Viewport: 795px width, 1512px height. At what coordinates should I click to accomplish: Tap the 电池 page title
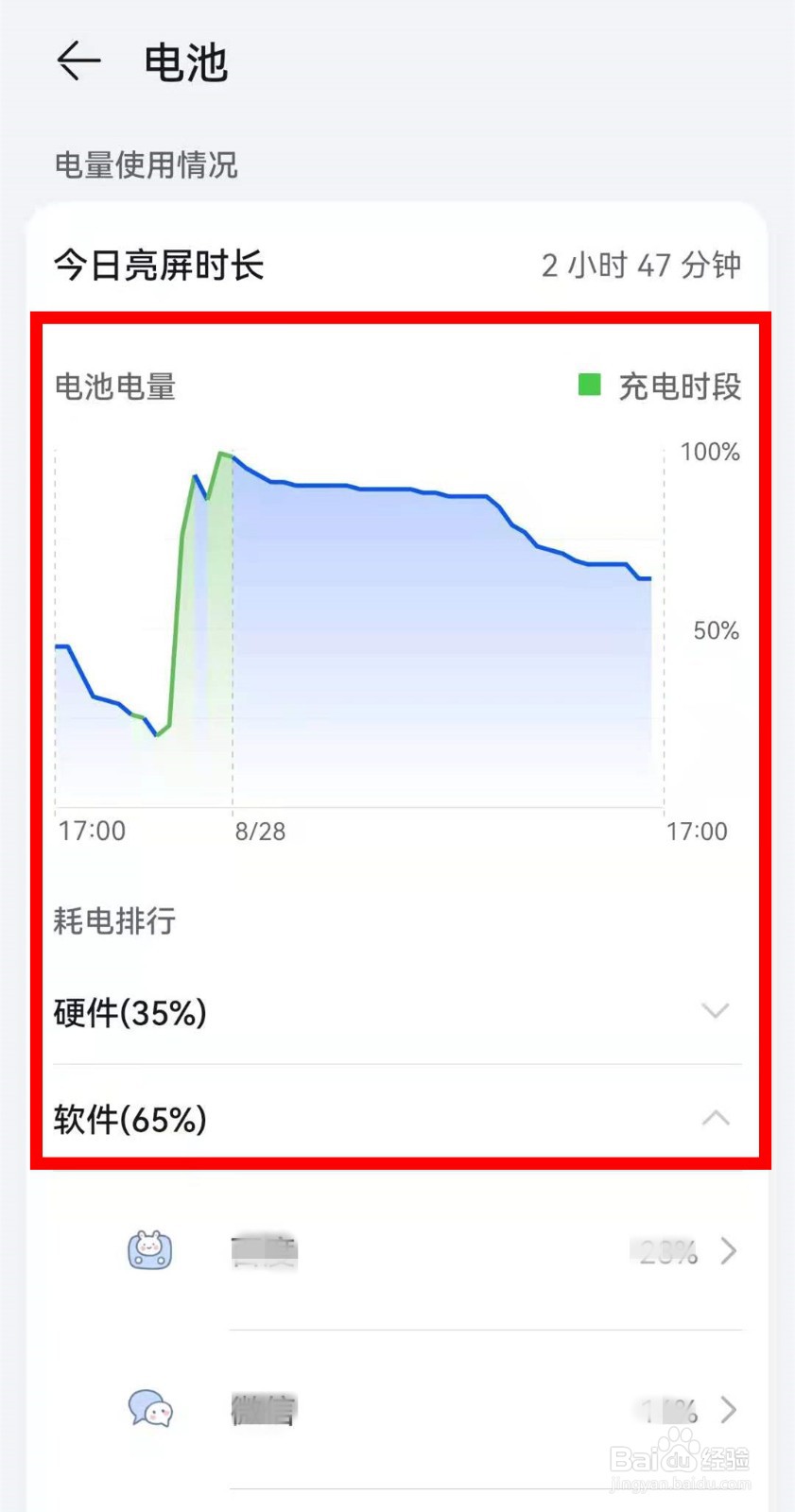tap(184, 60)
